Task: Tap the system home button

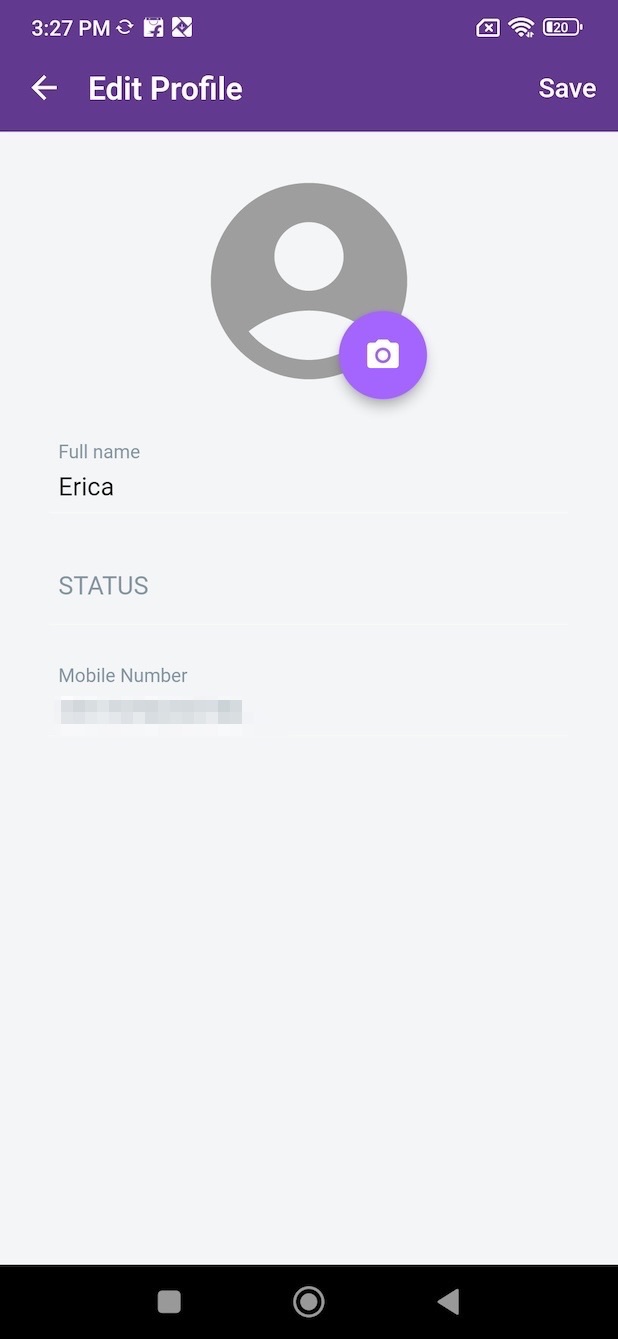Action: 309,1301
